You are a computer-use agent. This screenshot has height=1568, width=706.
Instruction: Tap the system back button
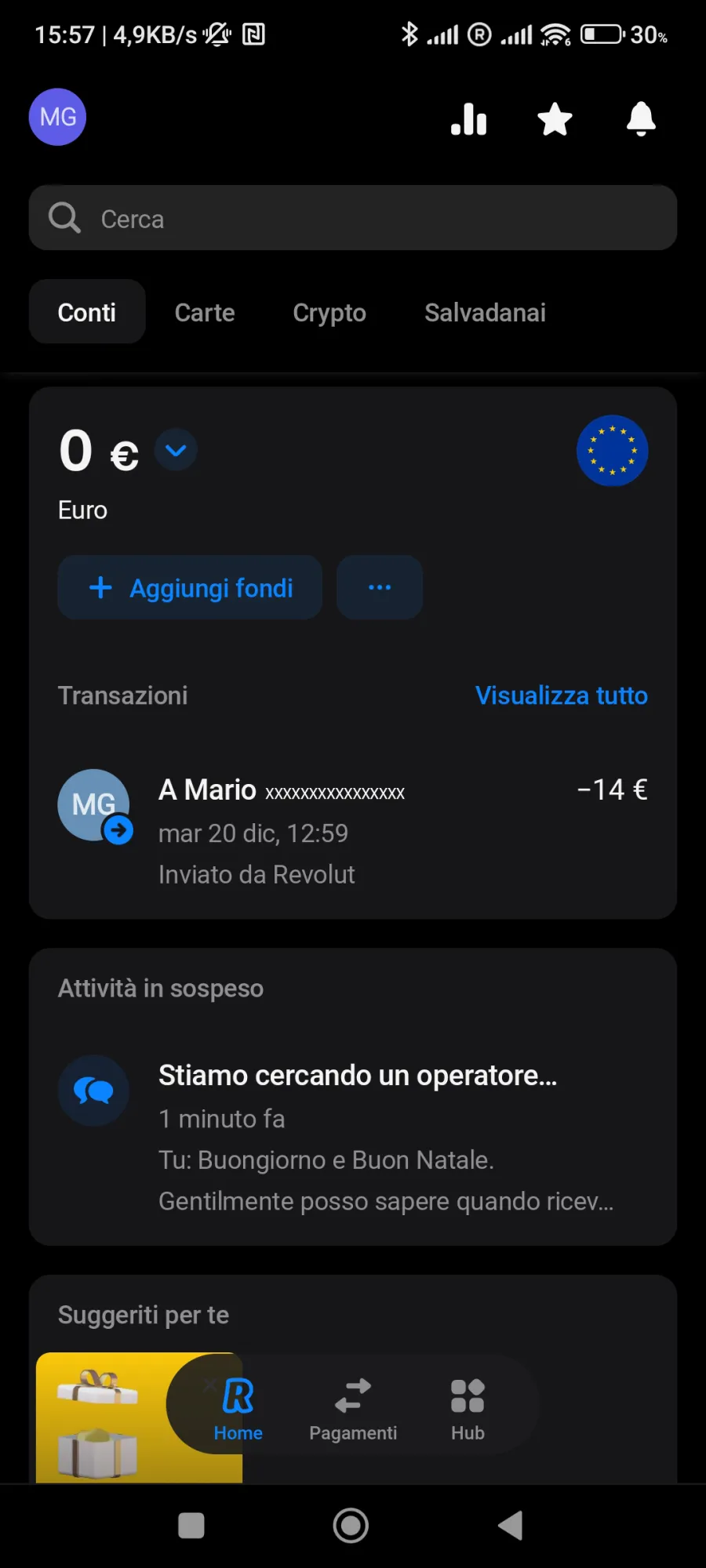(511, 1526)
